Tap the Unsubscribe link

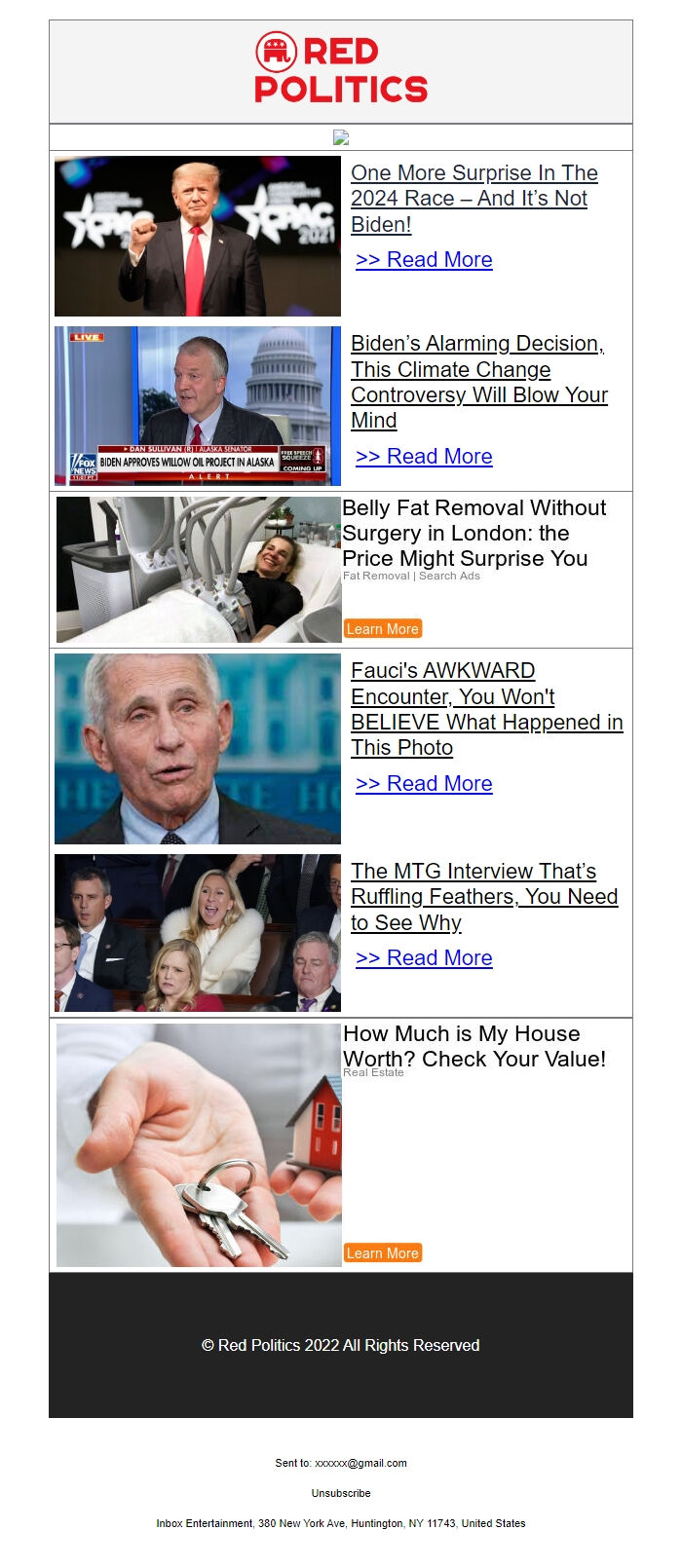tap(341, 1493)
